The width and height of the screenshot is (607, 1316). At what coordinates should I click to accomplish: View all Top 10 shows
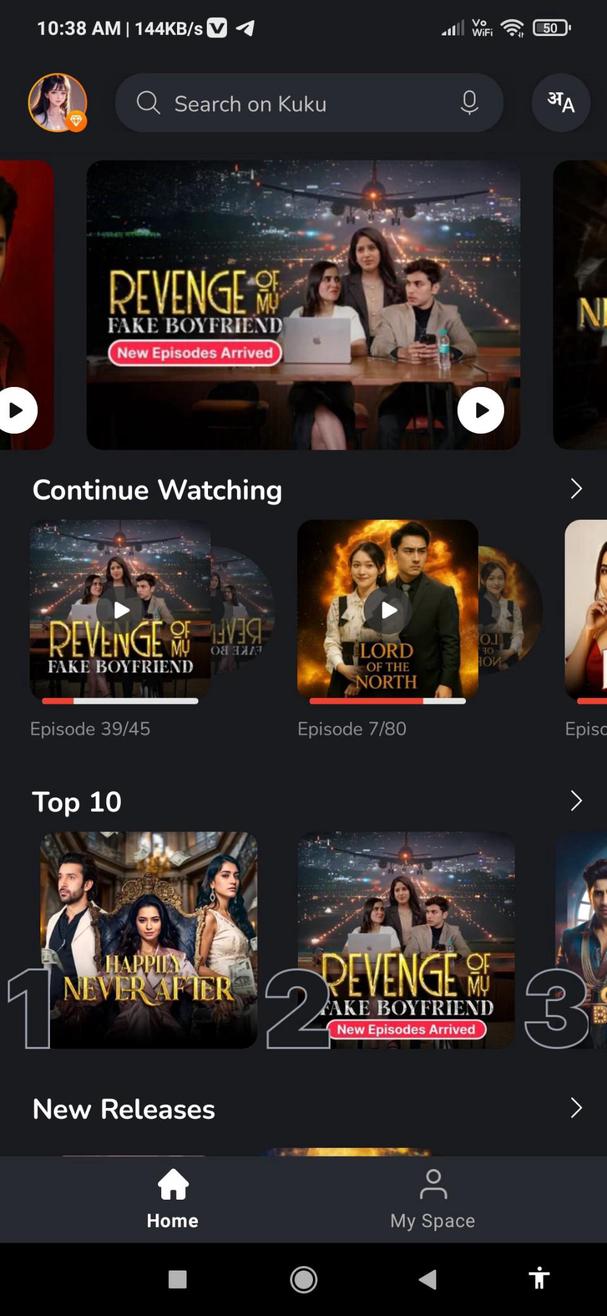point(576,801)
